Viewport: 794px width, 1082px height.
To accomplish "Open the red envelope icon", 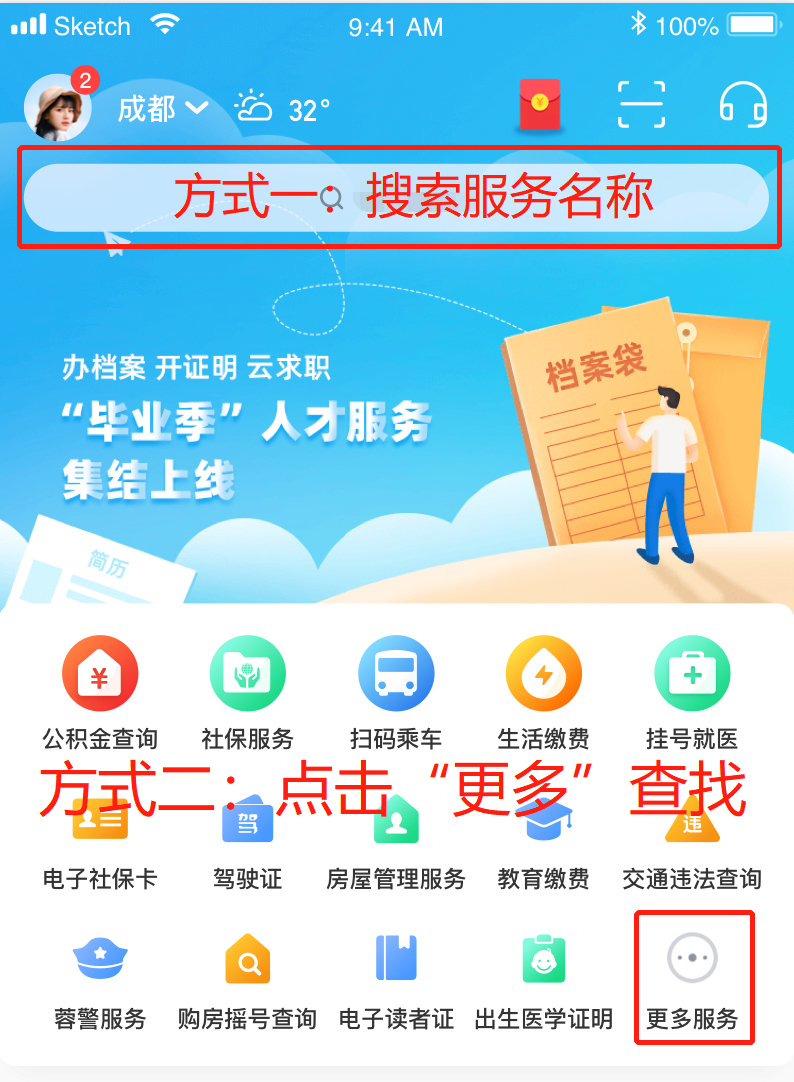I will (x=540, y=105).
